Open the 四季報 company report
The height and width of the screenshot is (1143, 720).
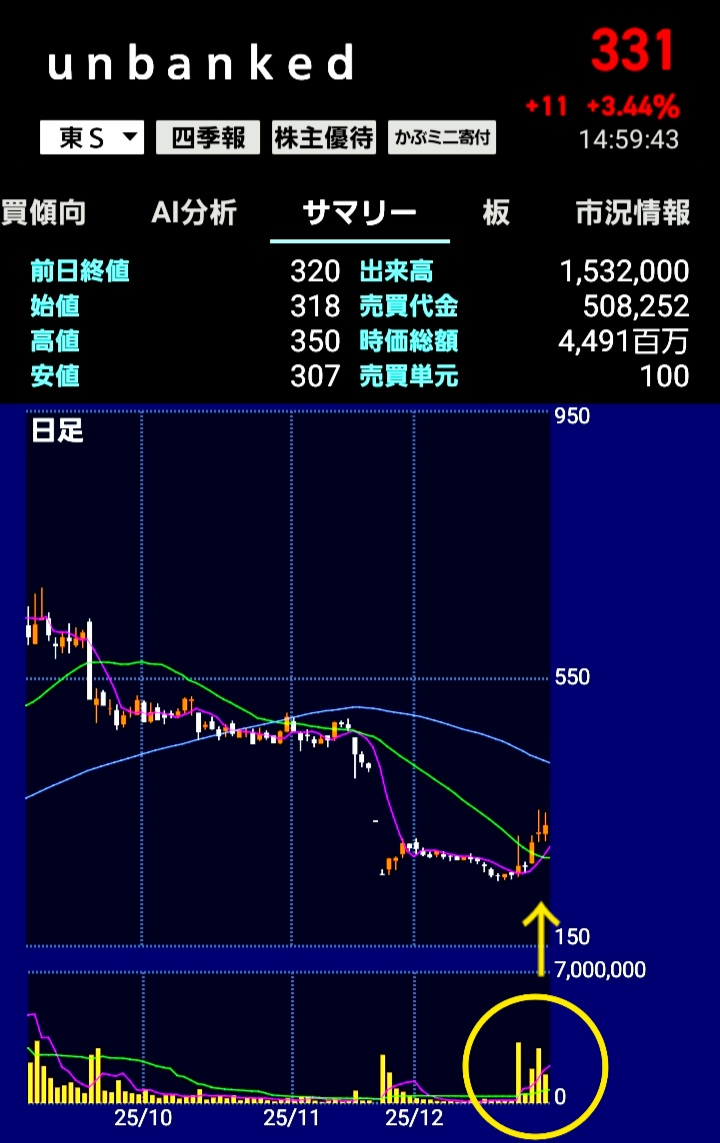[x=208, y=138]
